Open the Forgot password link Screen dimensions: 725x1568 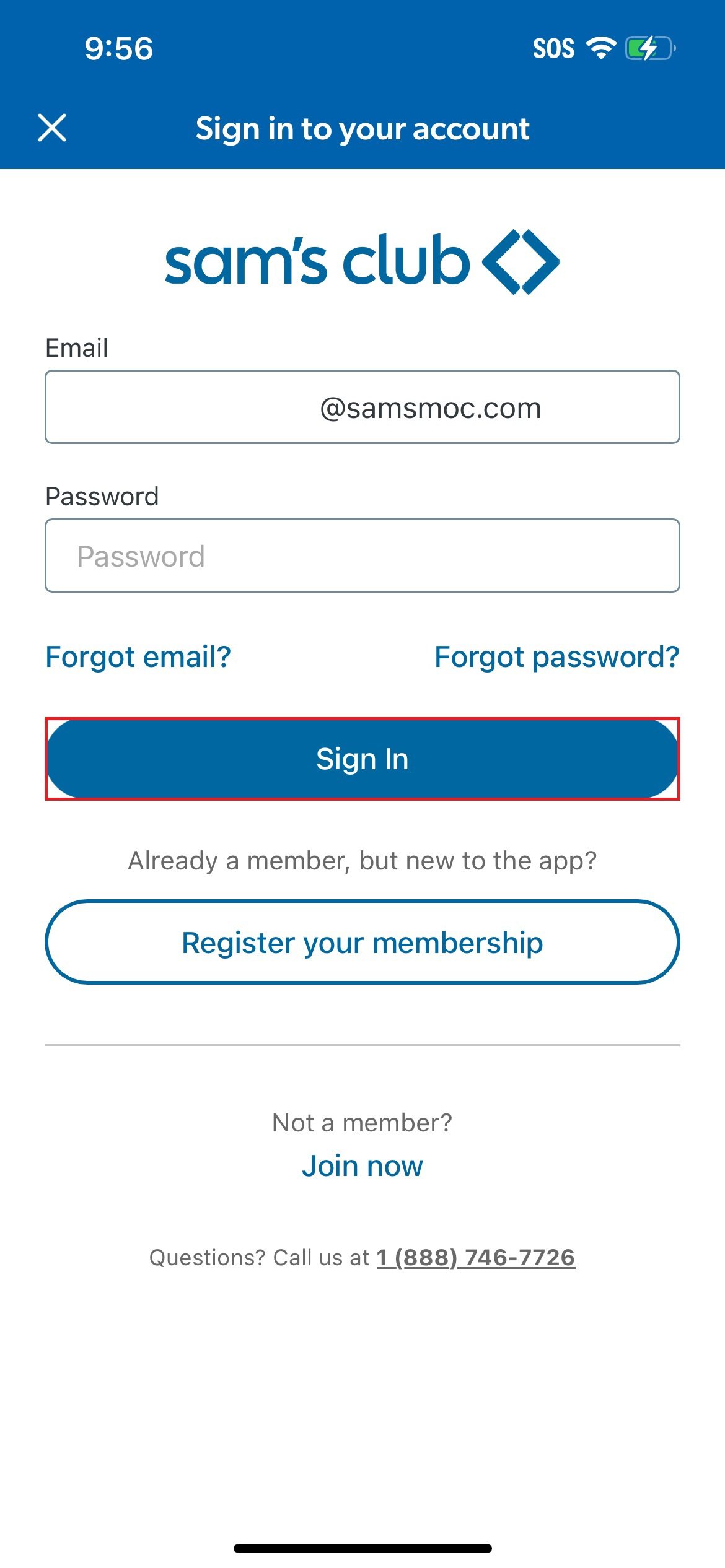click(x=556, y=656)
